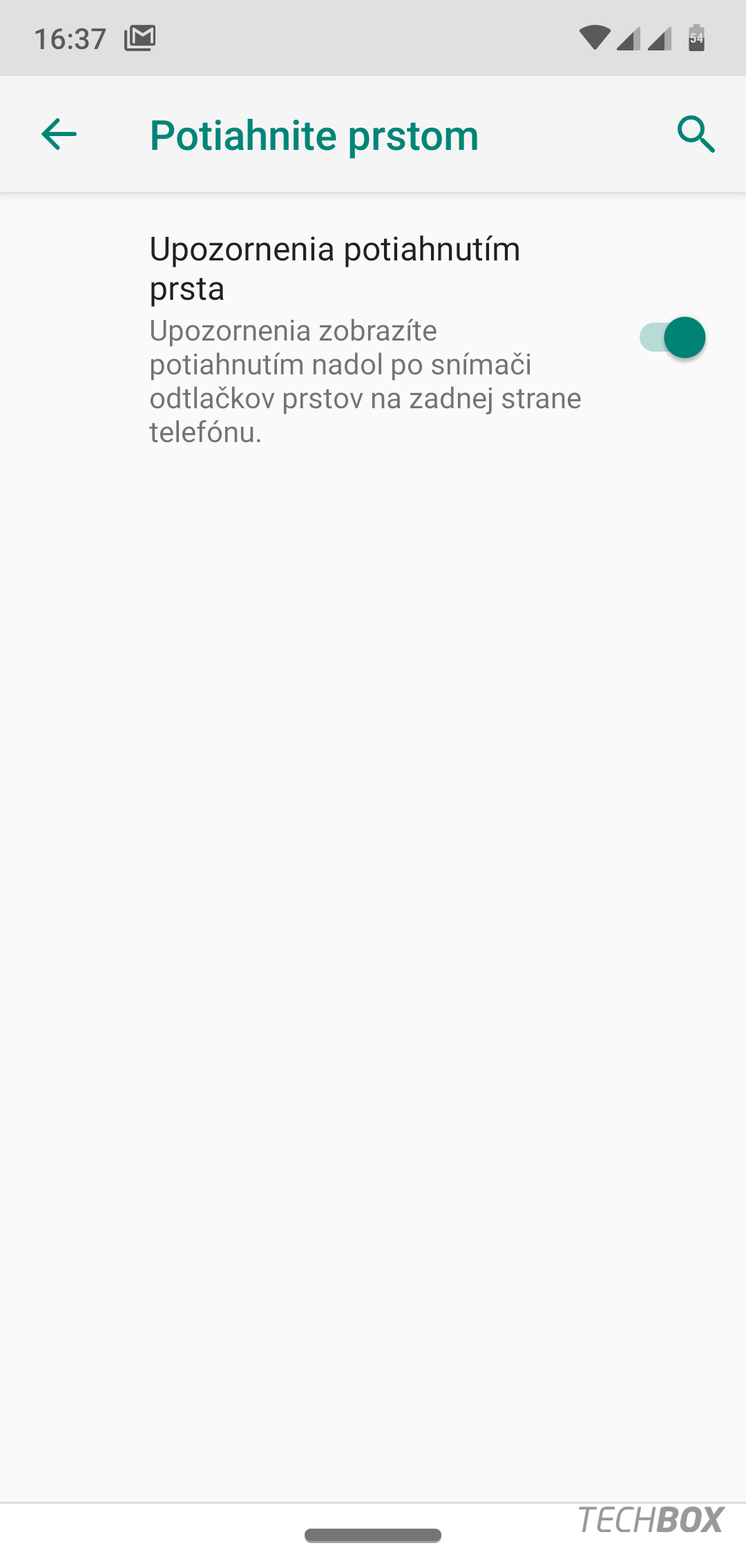This screenshot has height=1568, width=746.
Task: Go back using the arrow icon
Action: pyautogui.click(x=59, y=134)
